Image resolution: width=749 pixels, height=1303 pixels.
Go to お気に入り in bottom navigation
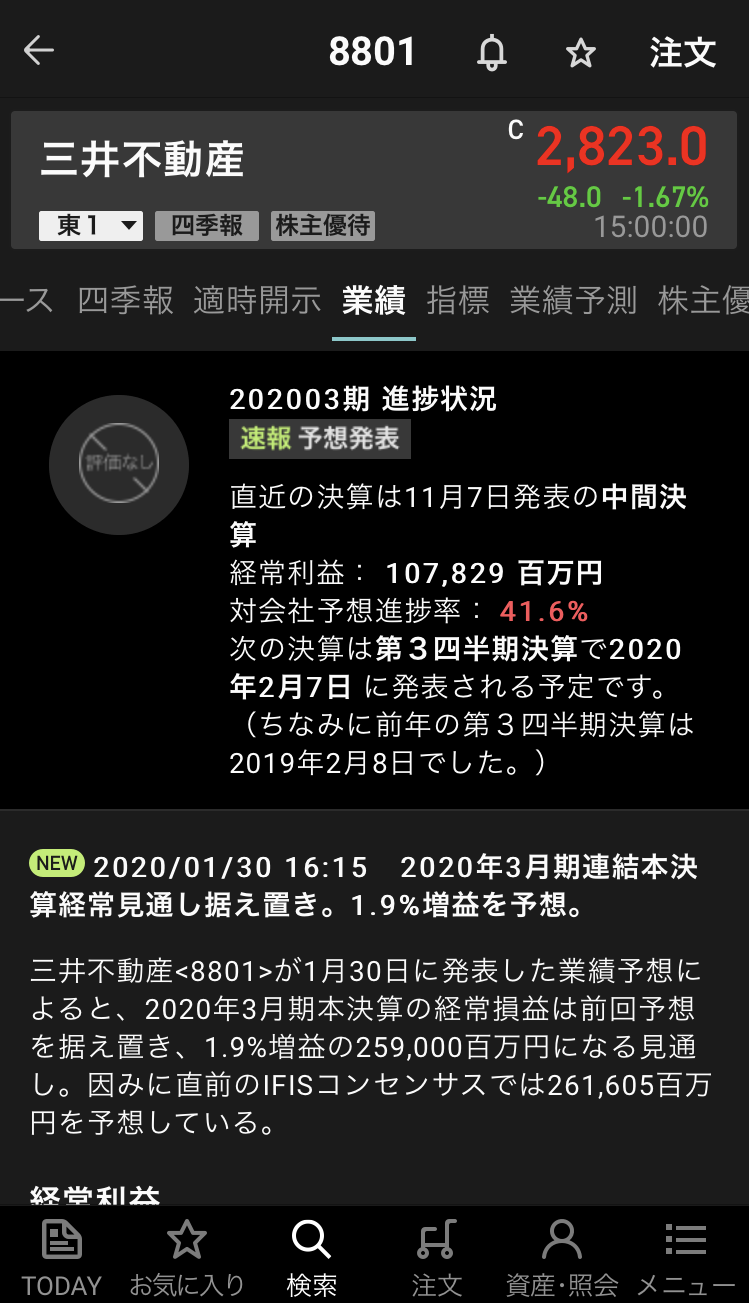pos(187,1258)
